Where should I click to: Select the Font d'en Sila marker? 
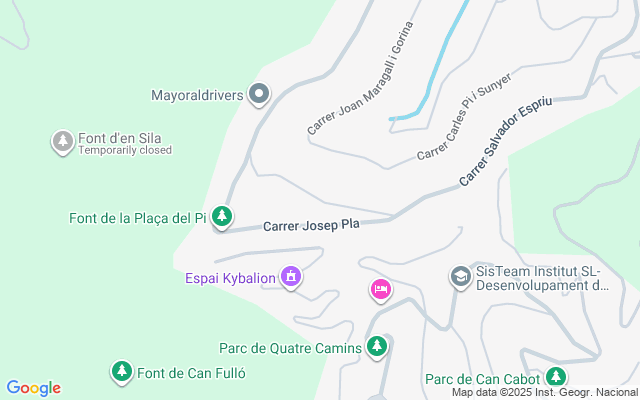pos(62,143)
